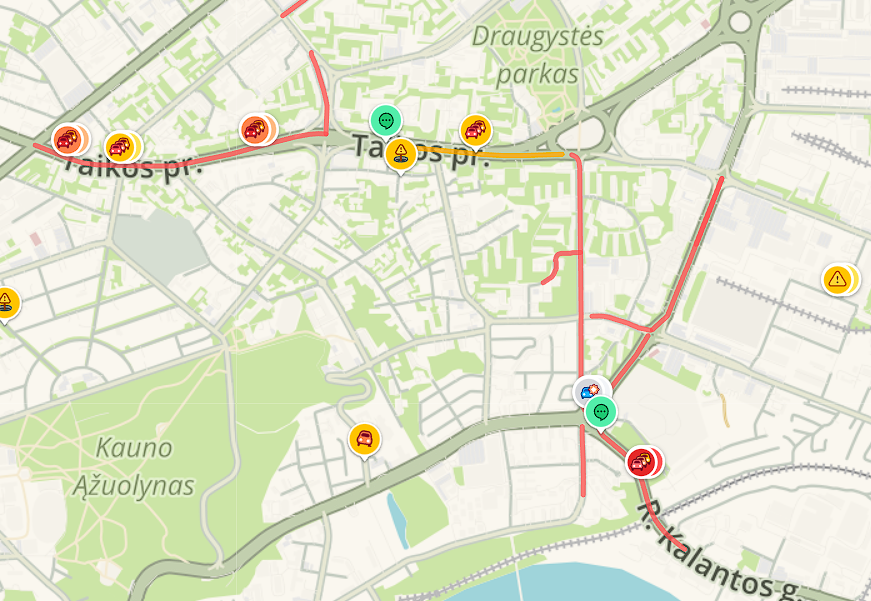871x601 pixels.
Task: Open the green chat marker below the police icon
Action: (601, 411)
